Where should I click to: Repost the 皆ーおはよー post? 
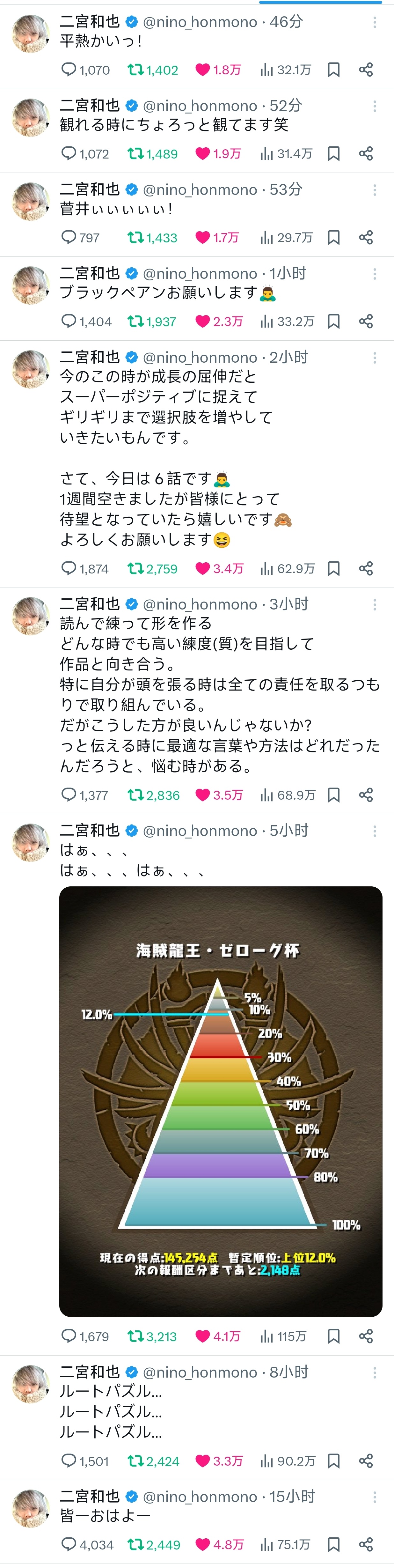coord(135,1544)
